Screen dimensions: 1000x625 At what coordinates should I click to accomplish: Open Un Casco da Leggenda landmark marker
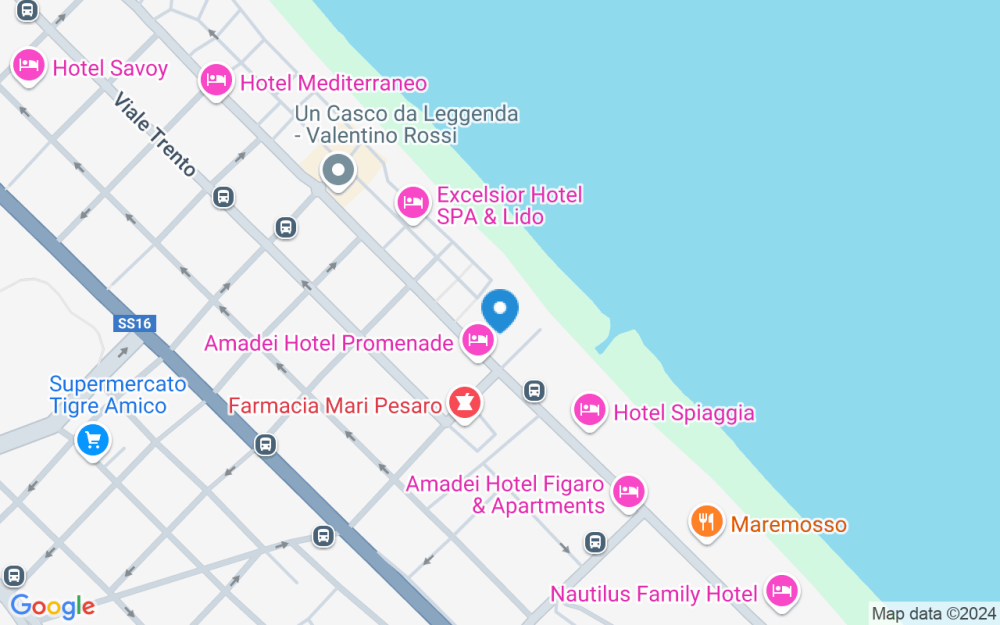pos(339,172)
